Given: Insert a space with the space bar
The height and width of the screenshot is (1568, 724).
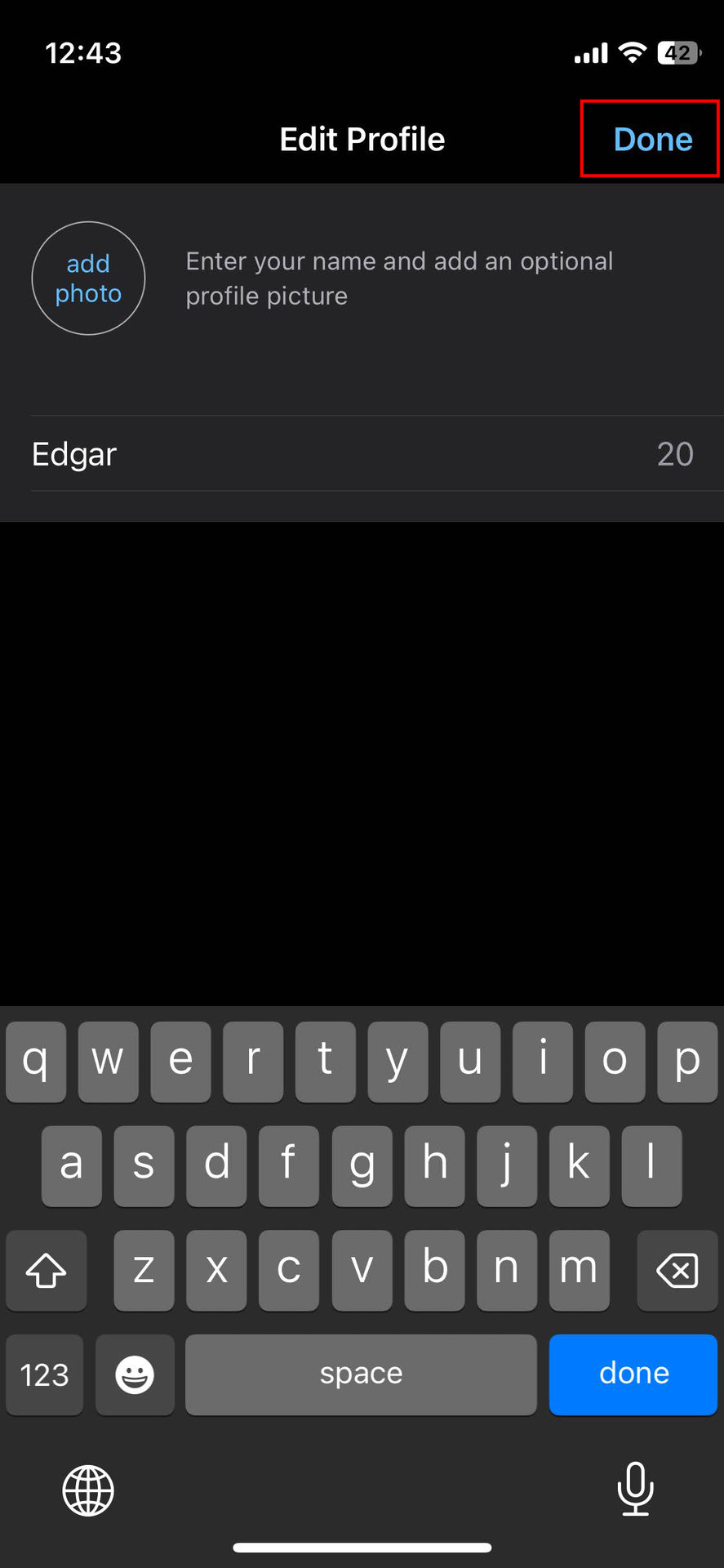Looking at the screenshot, I should tap(361, 1374).
